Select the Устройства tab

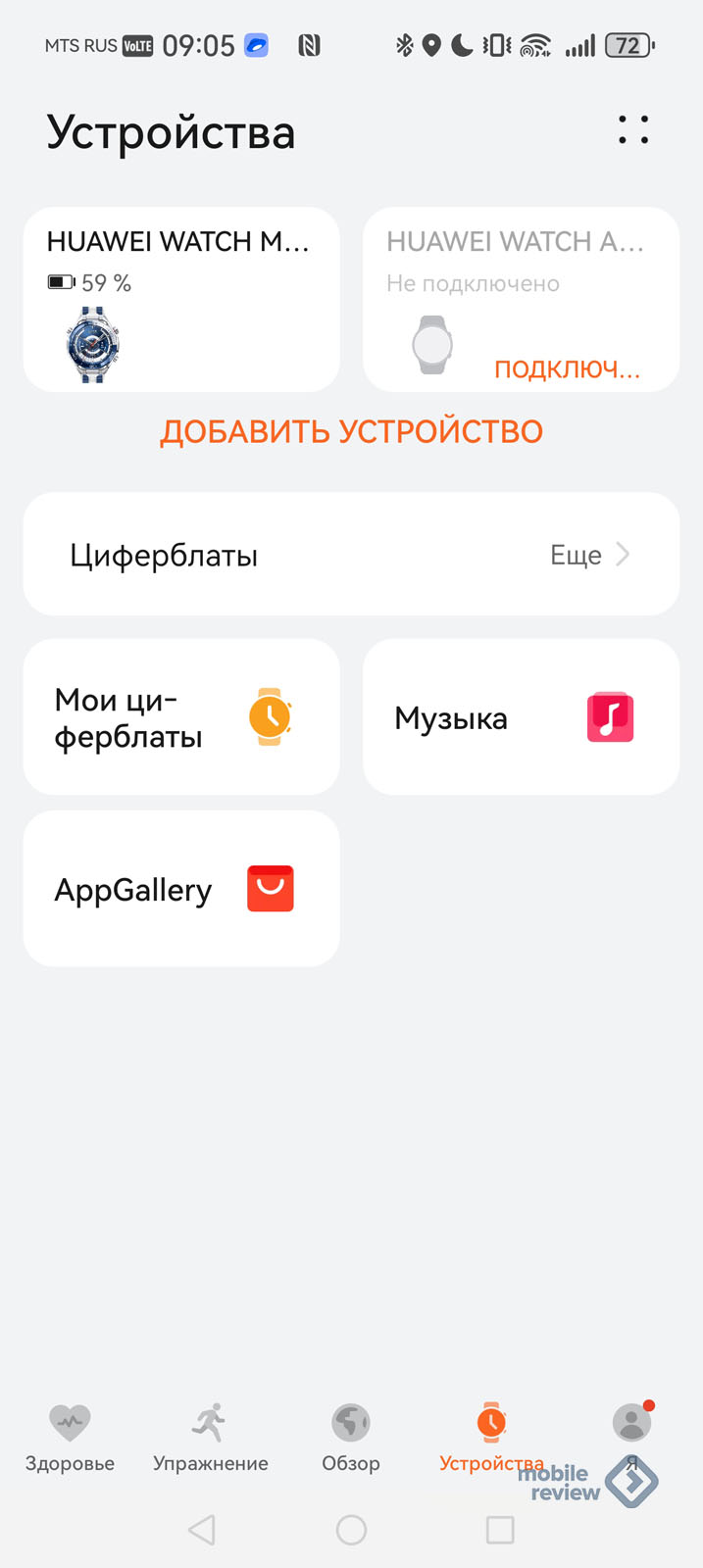(491, 1439)
